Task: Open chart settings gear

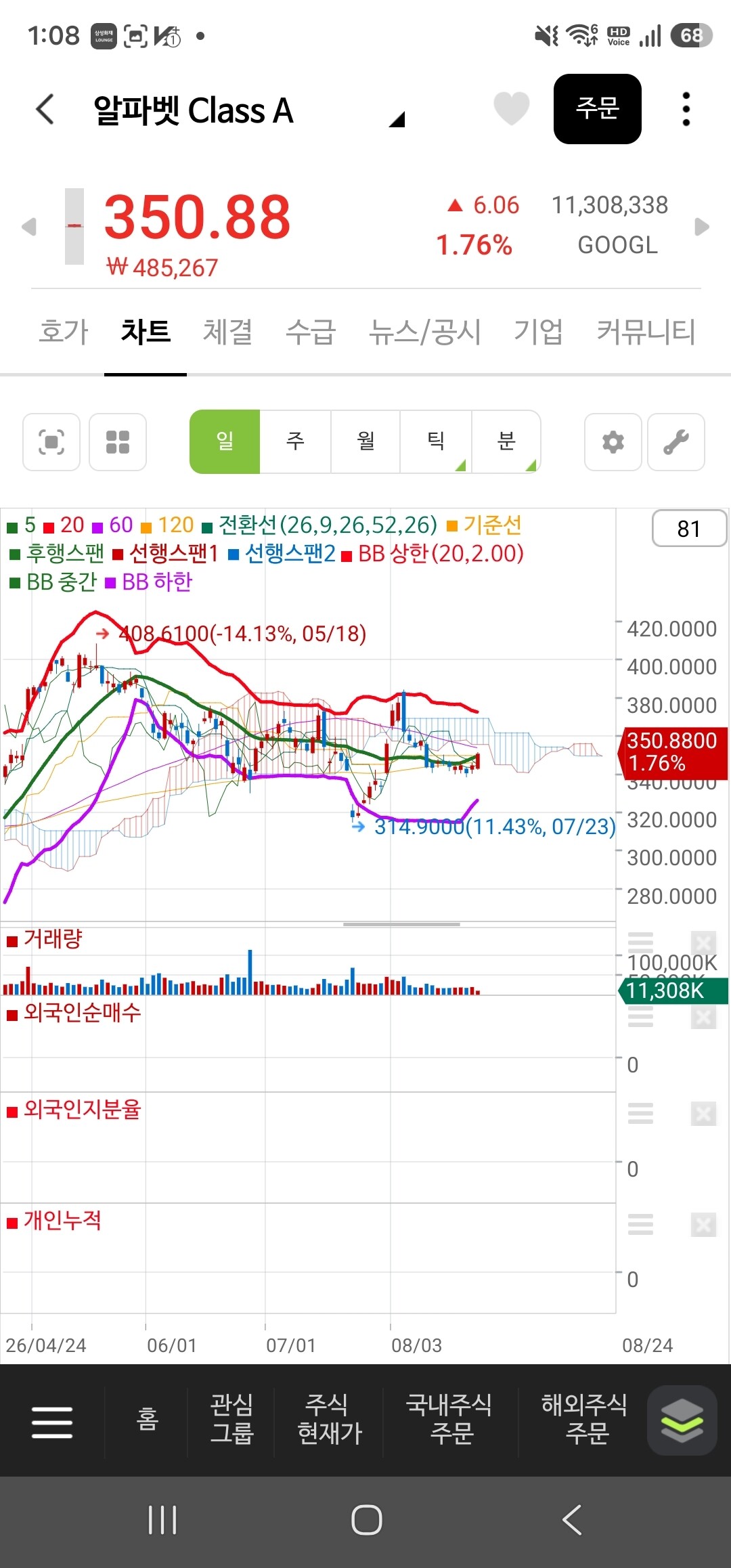Action: pos(613,442)
